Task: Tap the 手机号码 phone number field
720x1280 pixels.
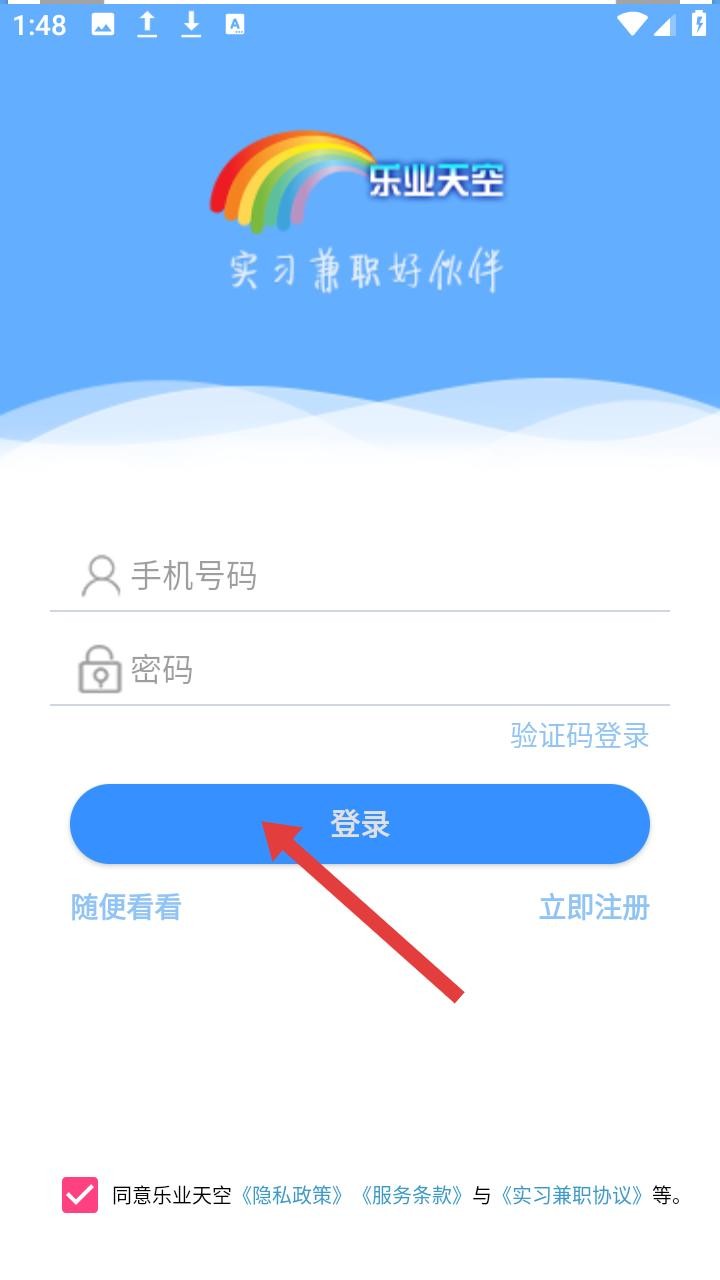Action: (390, 576)
